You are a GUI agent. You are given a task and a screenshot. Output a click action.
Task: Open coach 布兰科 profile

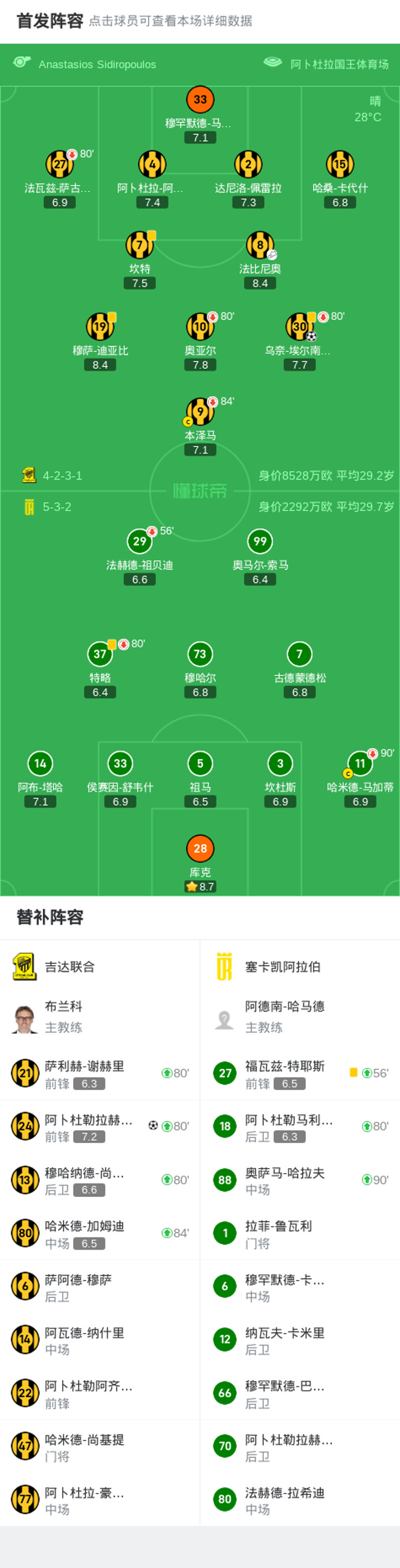[x=100, y=1016]
